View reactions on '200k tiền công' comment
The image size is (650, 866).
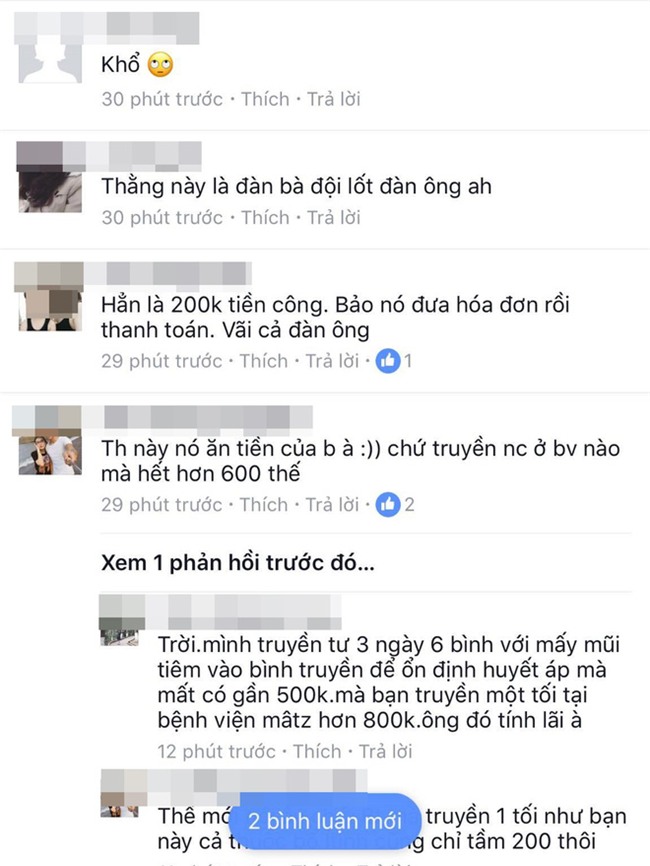[x=394, y=361]
